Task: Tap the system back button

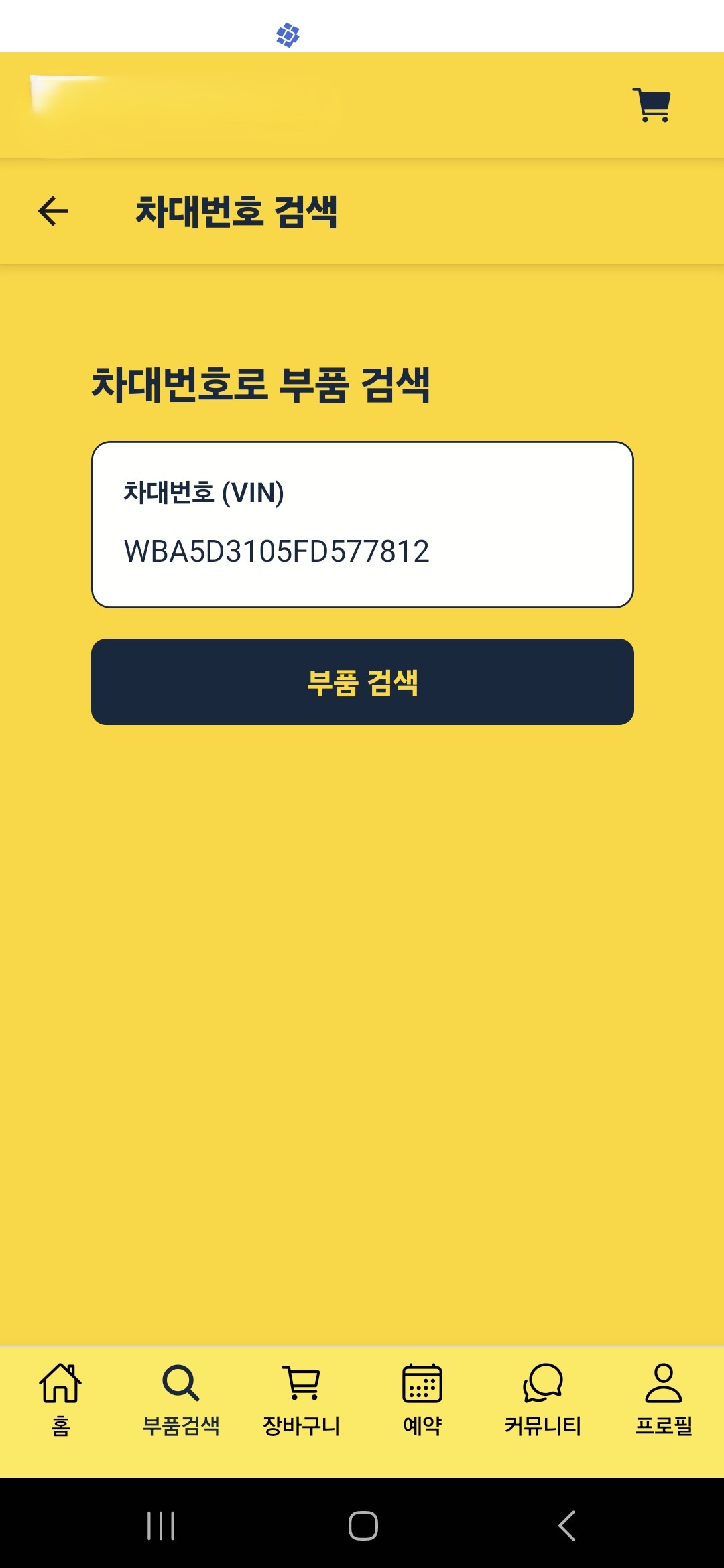Action: pos(566,1526)
